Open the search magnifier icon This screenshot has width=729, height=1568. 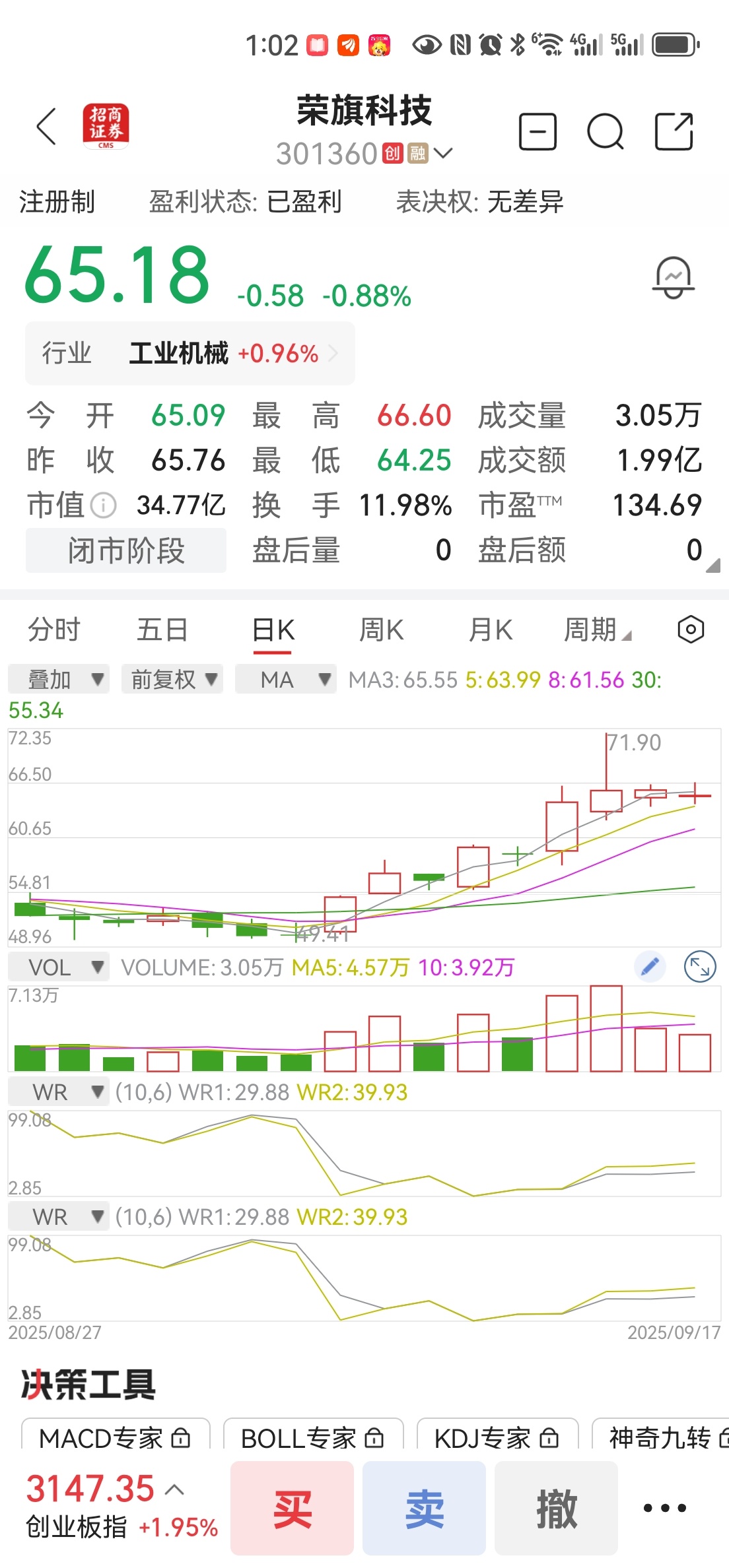(605, 132)
